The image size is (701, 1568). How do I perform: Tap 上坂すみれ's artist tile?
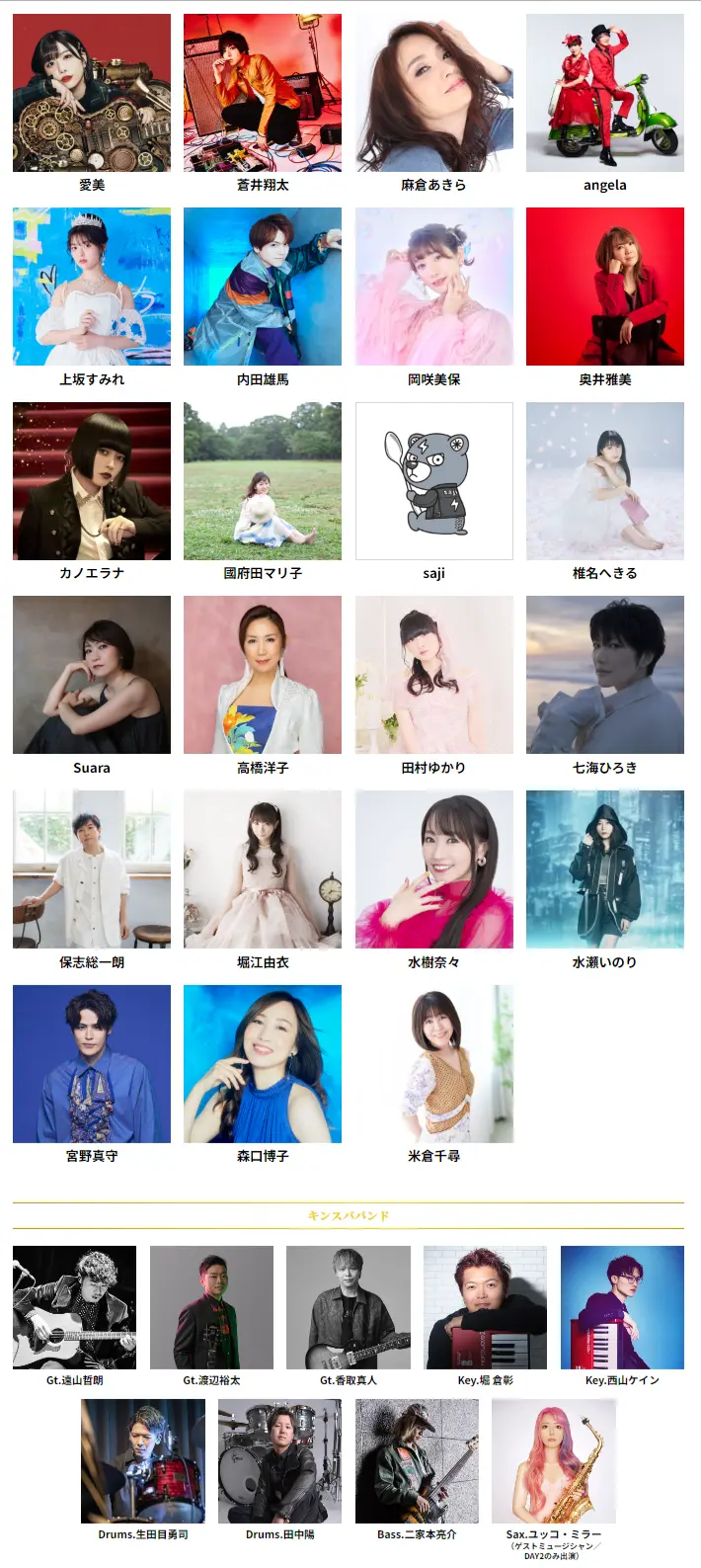click(x=92, y=287)
